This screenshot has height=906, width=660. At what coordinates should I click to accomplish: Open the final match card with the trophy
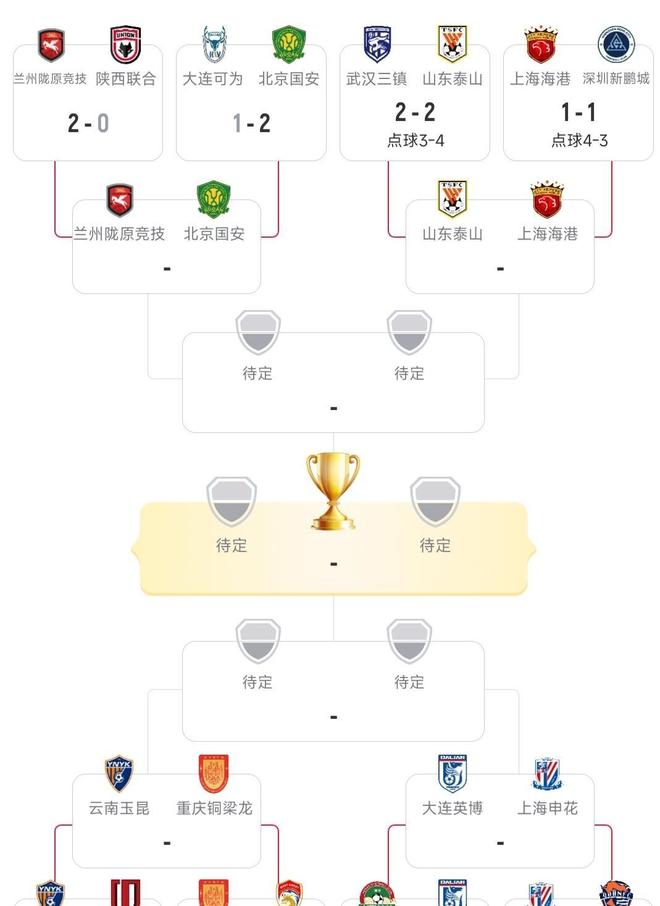[333, 548]
